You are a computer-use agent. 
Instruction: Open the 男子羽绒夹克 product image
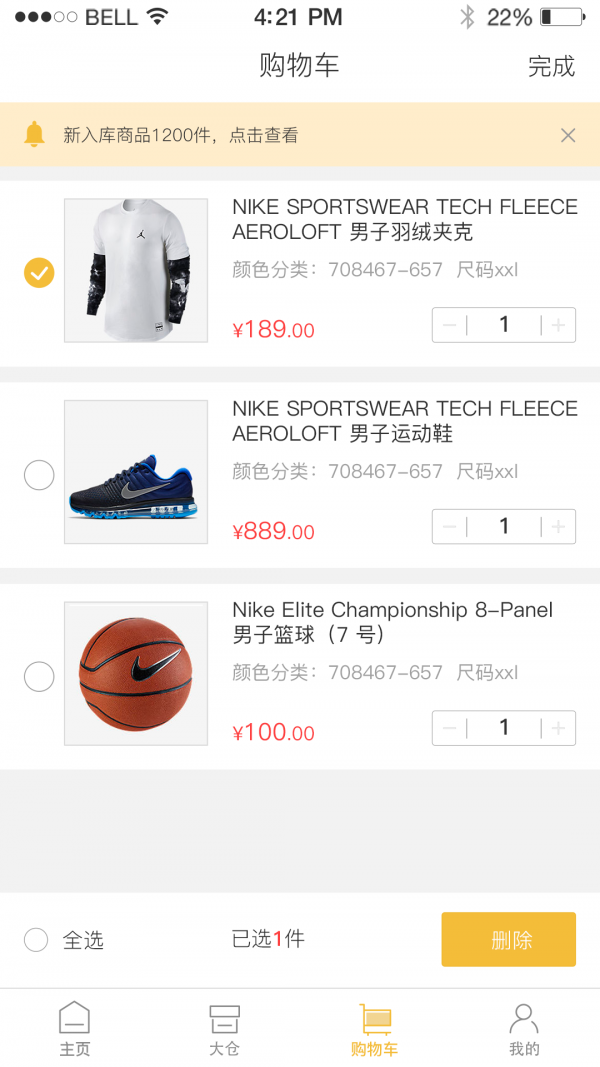point(136,271)
